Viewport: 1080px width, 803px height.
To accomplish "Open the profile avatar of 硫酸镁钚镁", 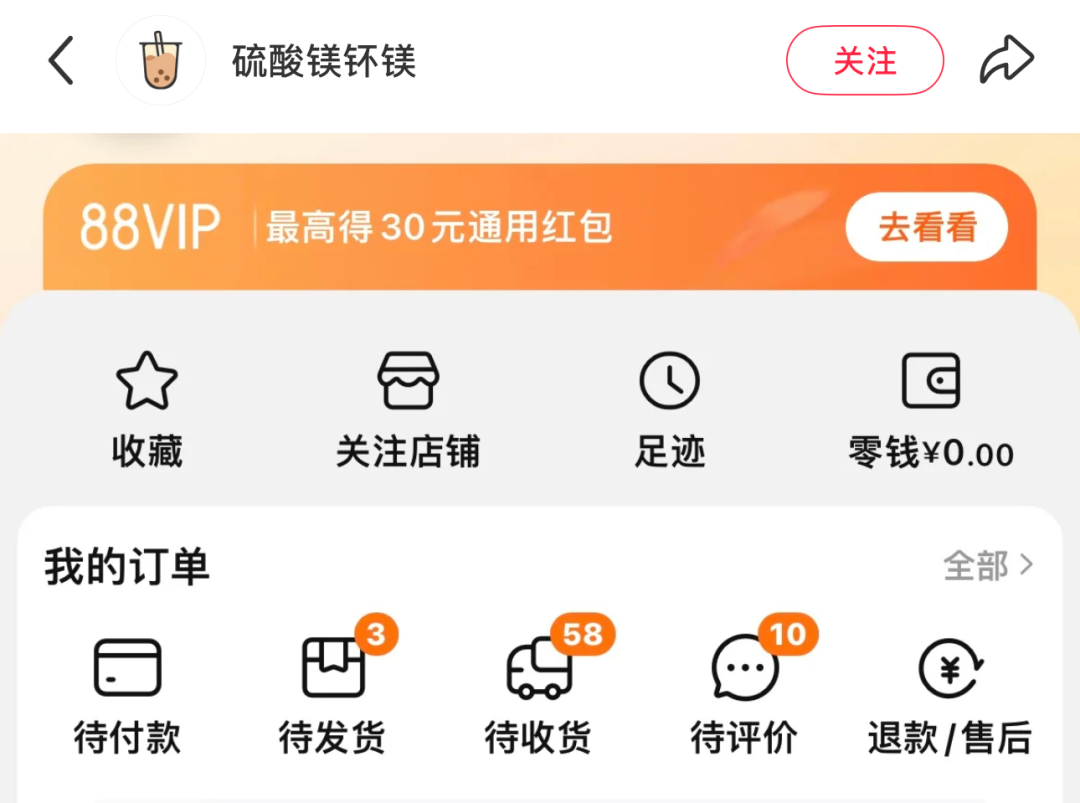I will click(x=160, y=61).
